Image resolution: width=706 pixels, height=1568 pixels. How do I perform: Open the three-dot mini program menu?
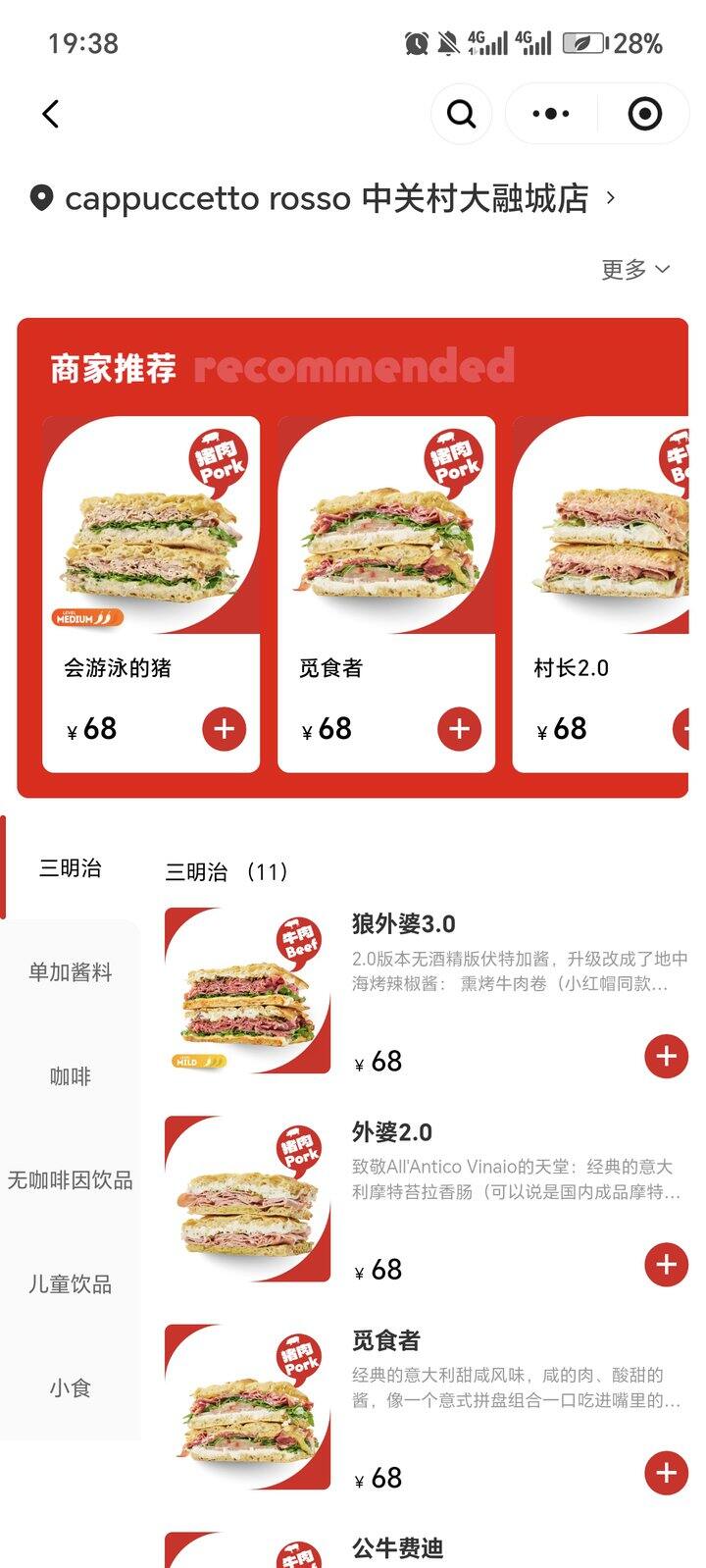click(x=550, y=114)
